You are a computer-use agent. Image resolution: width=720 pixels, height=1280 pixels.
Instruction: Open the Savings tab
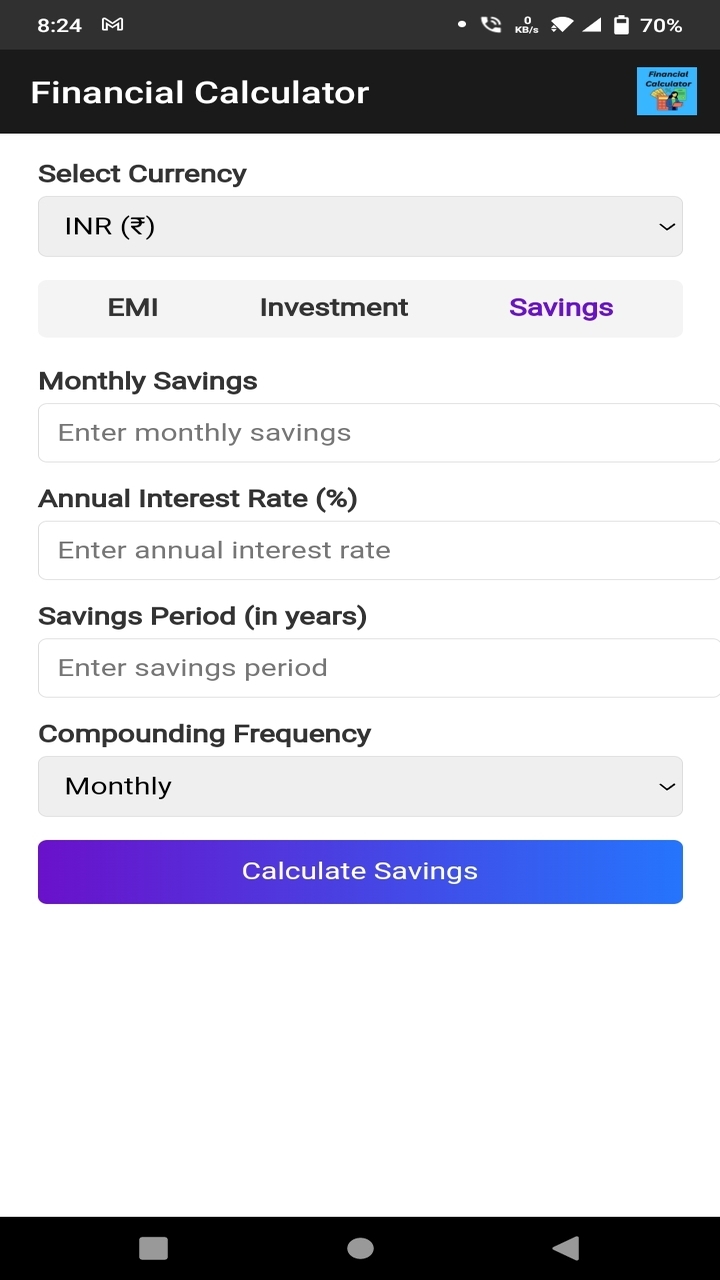561,307
